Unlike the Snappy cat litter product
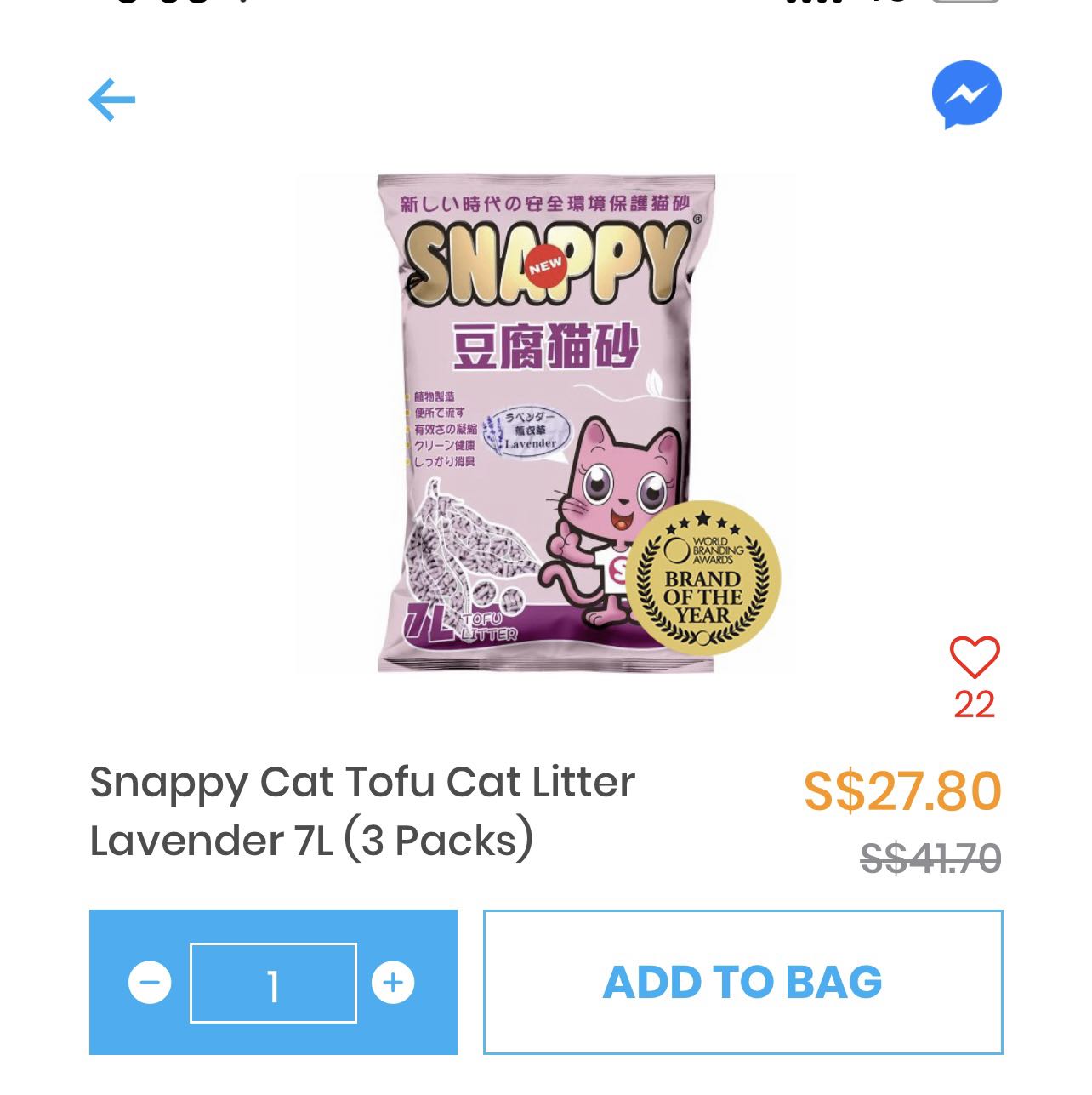The image size is (1092, 1095). coord(976,656)
